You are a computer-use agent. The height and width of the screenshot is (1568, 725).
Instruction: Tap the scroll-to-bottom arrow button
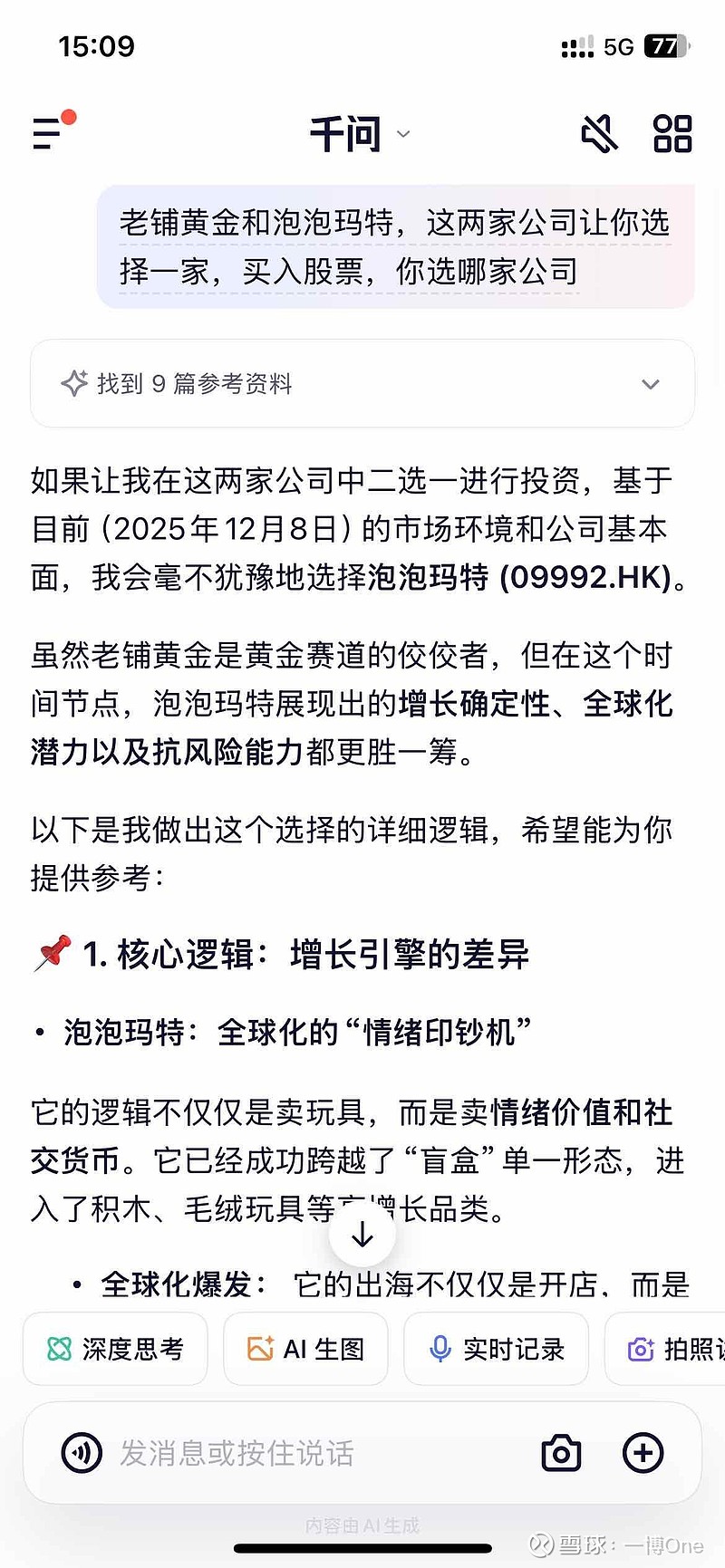[x=362, y=1233]
